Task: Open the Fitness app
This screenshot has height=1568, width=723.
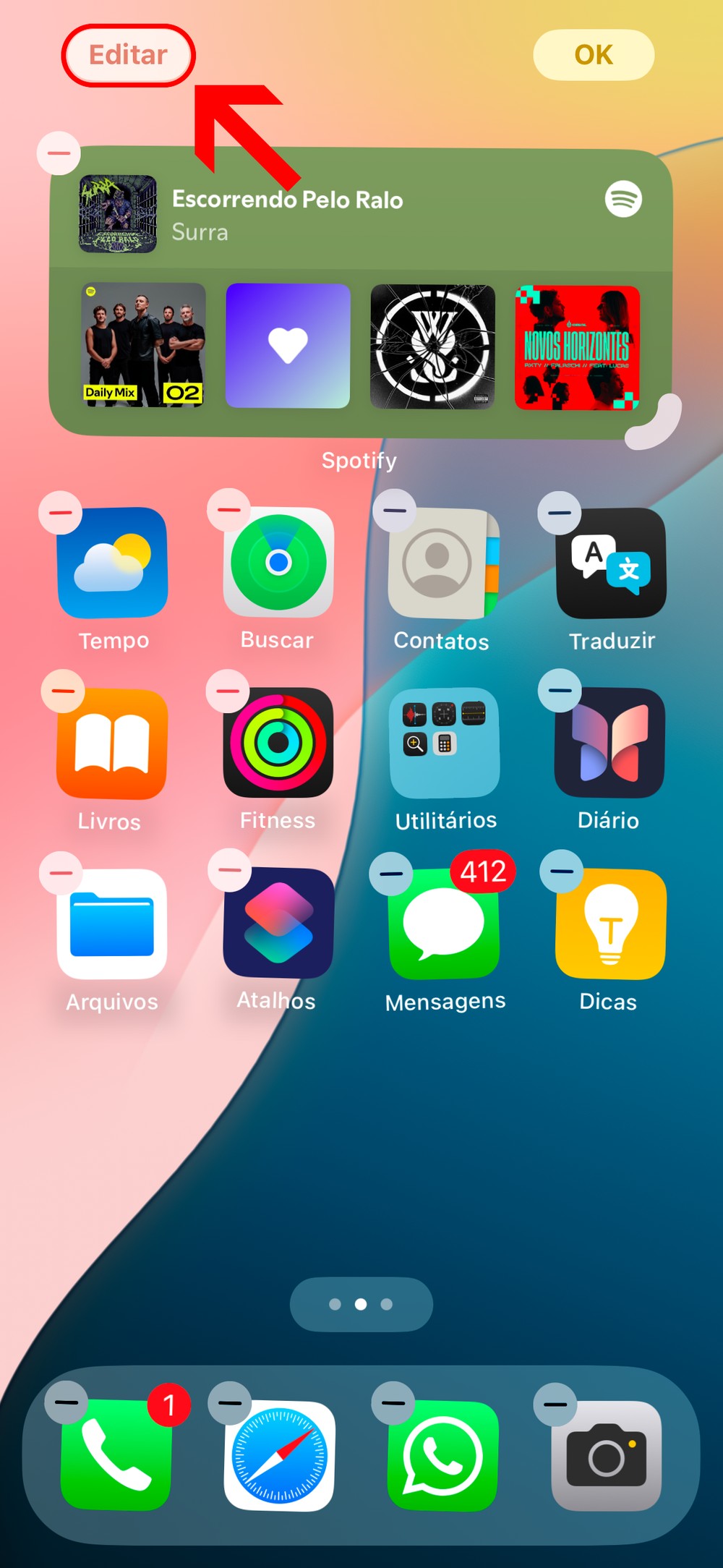Action: 278,743
